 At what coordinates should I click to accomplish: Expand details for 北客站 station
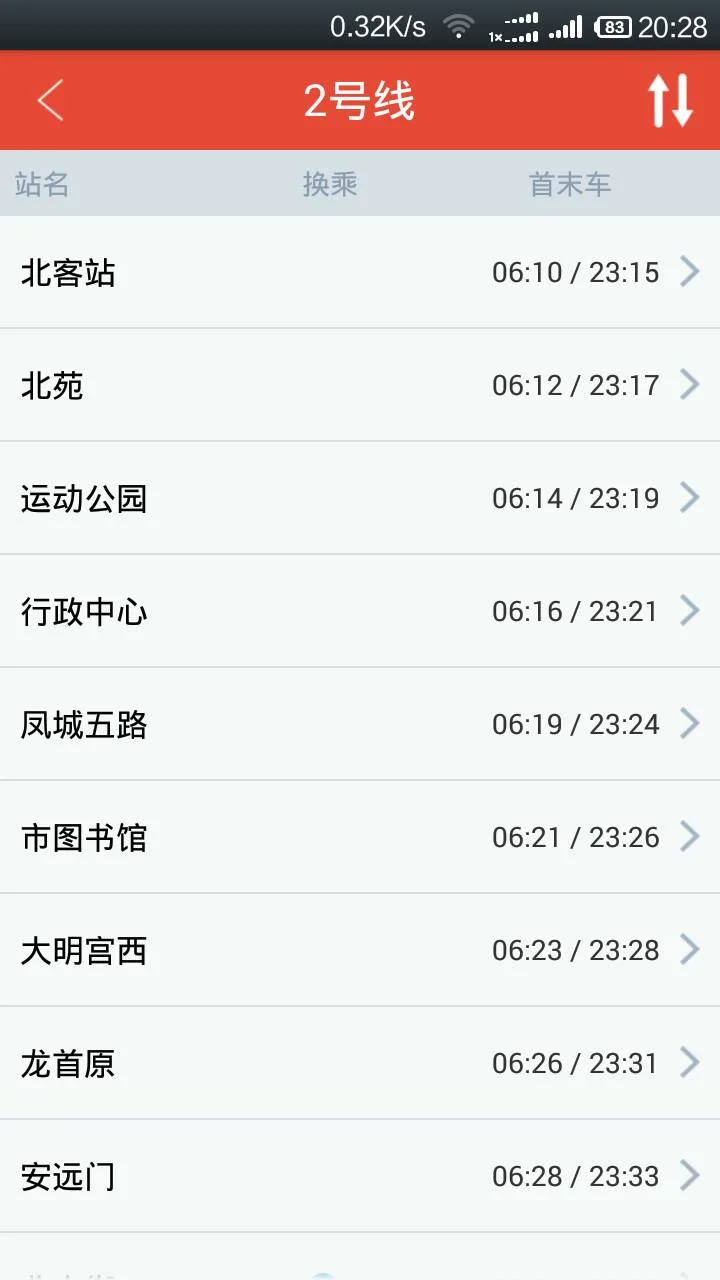point(691,272)
